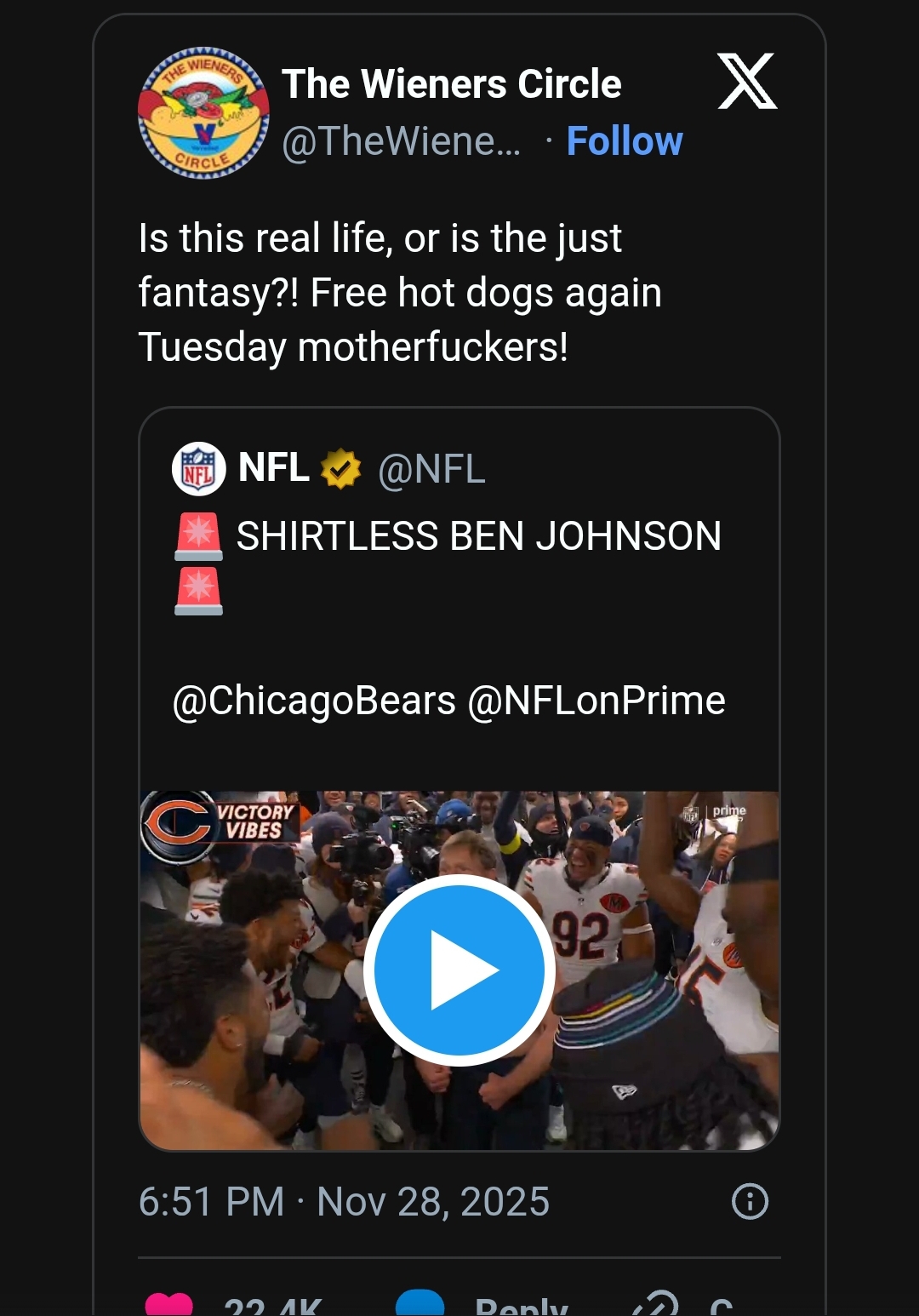The height and width of the screenshot is (1316, 919).
Task: Like this post with the heart
Action: (169, 1306)
